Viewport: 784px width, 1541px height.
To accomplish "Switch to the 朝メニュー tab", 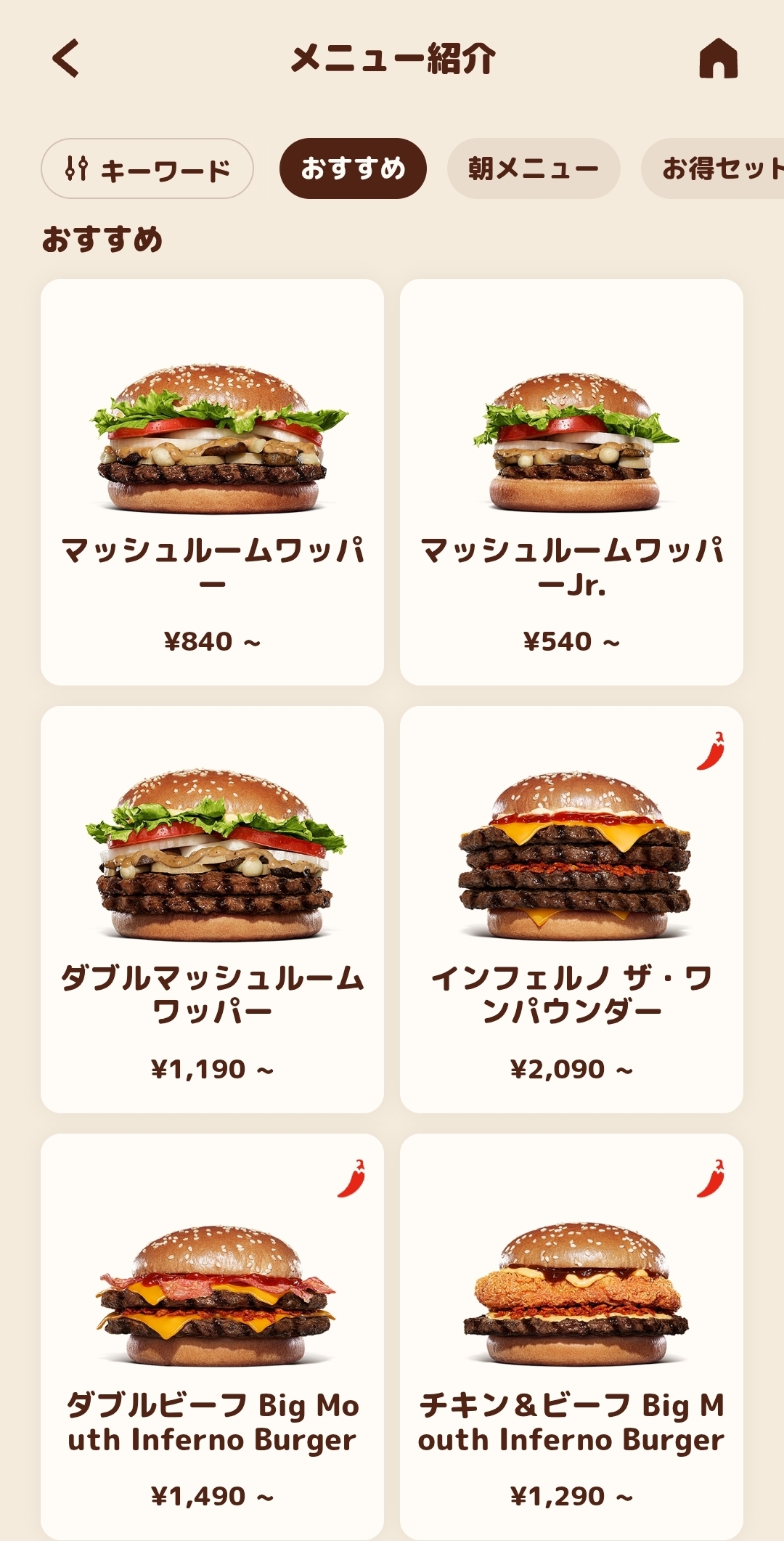I will point(534,169).
